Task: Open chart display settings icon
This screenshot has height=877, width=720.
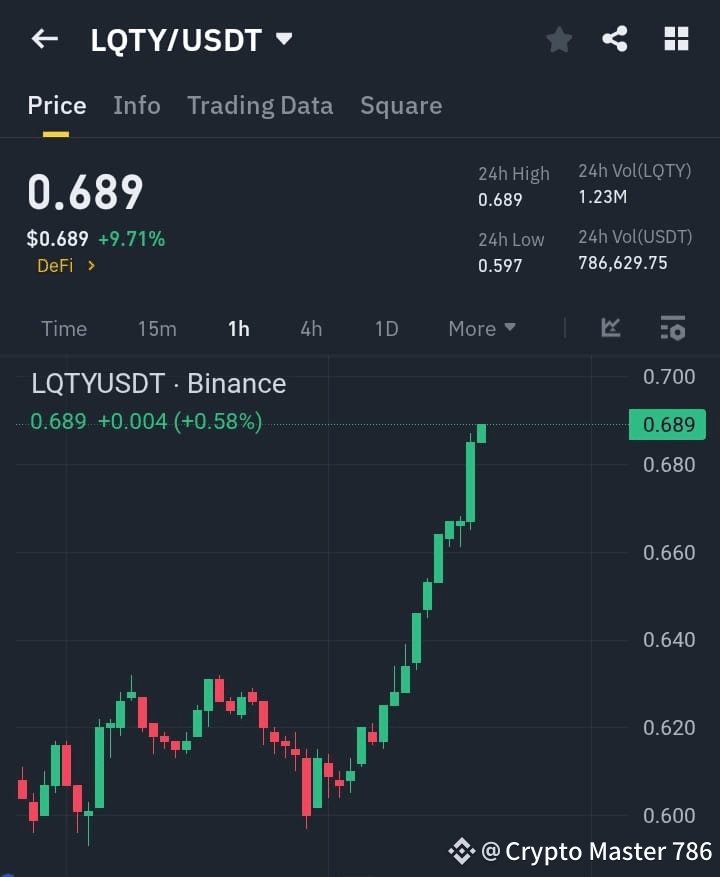Action: coord(672,328)
